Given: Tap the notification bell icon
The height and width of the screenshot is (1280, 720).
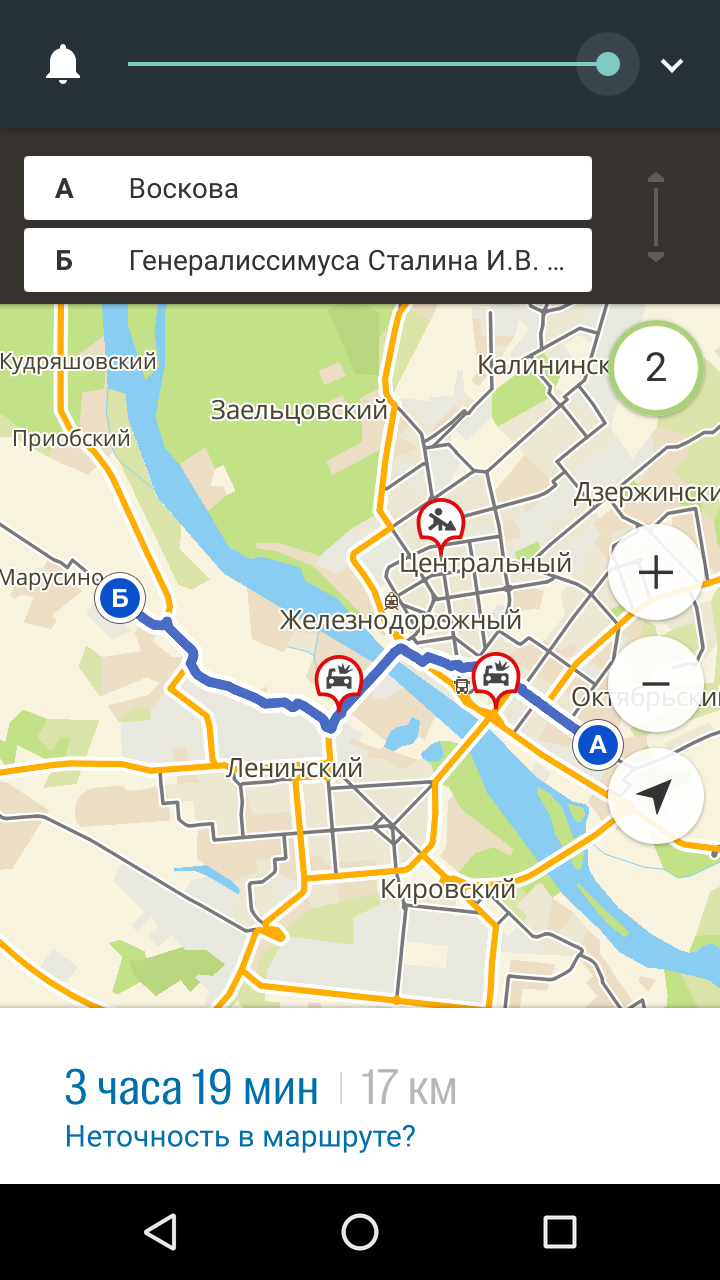Looking at the screenshot, I should (63, 65).
